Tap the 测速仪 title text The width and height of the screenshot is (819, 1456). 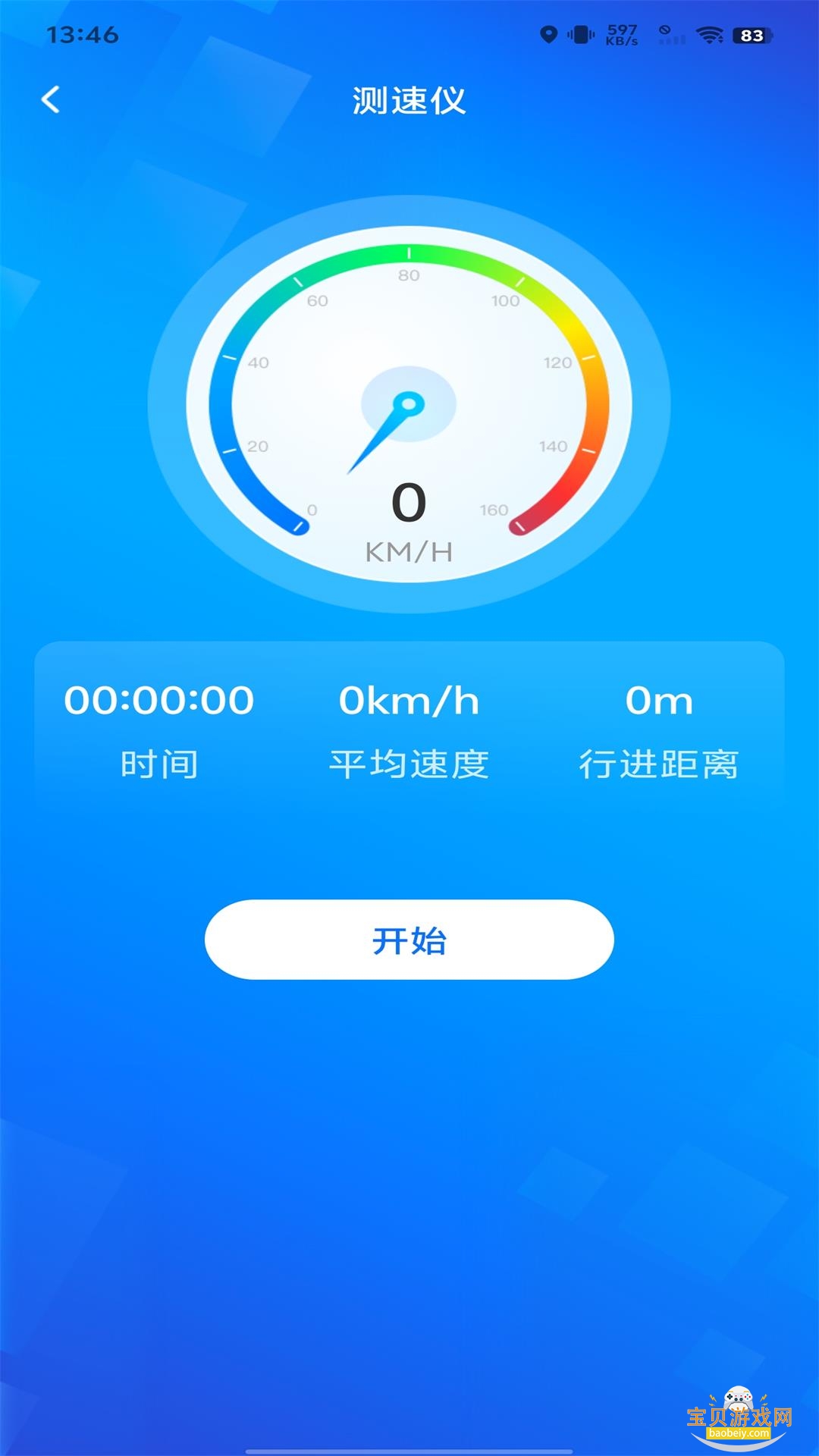[409, 101]
